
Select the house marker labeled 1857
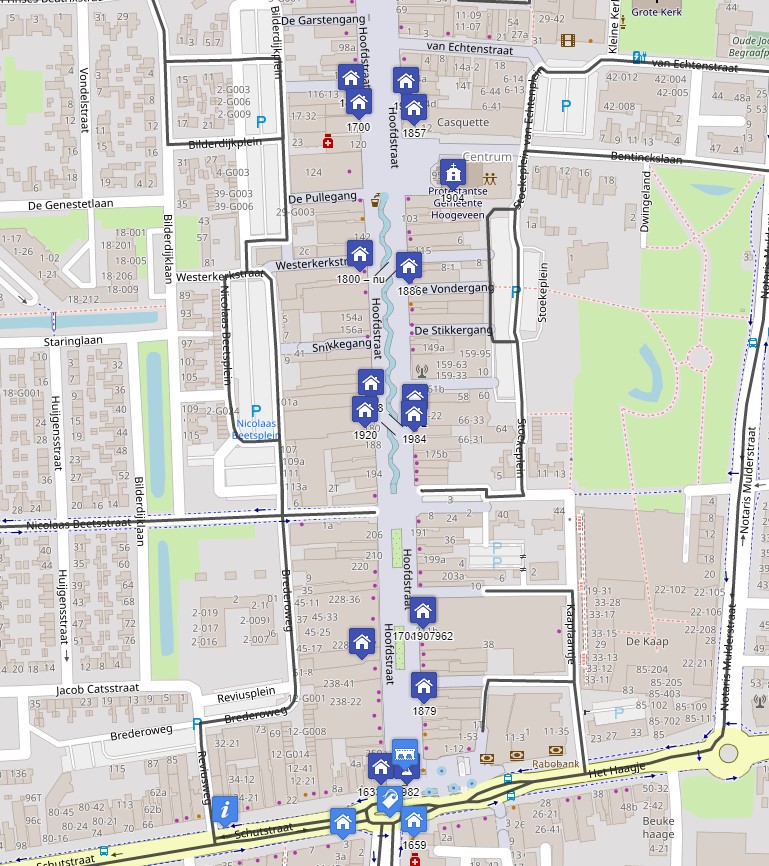[x=414, y=110]
